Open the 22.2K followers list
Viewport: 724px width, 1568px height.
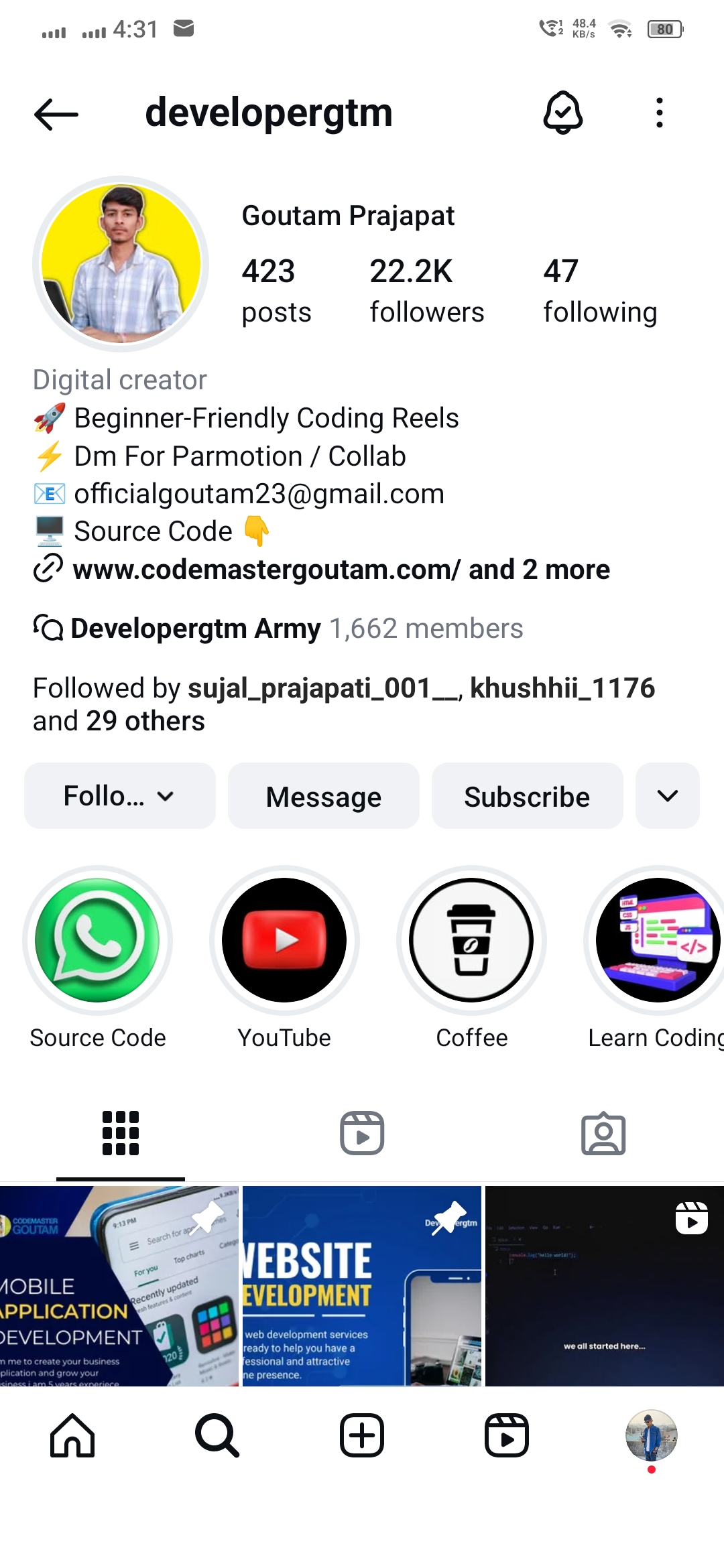coord(426,291)
